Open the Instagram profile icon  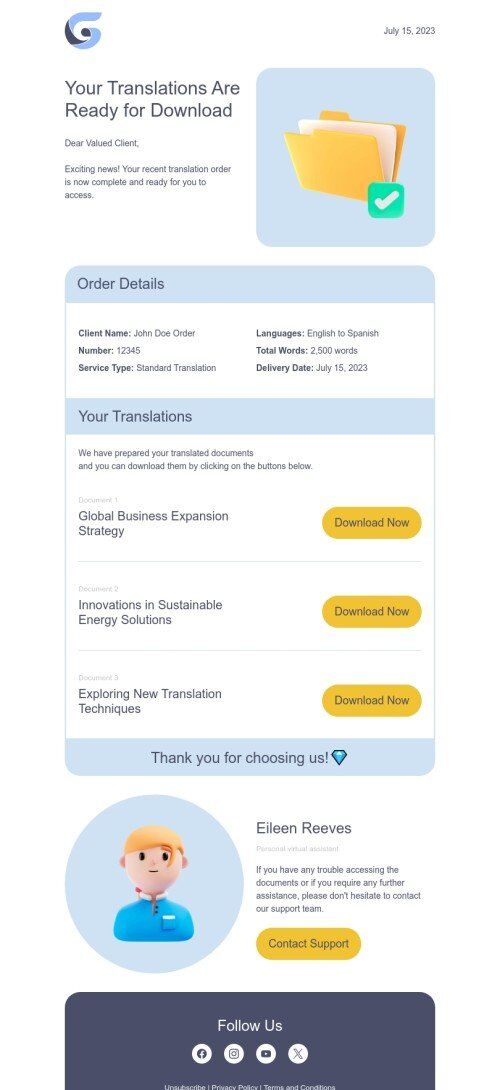[234, 1054]
